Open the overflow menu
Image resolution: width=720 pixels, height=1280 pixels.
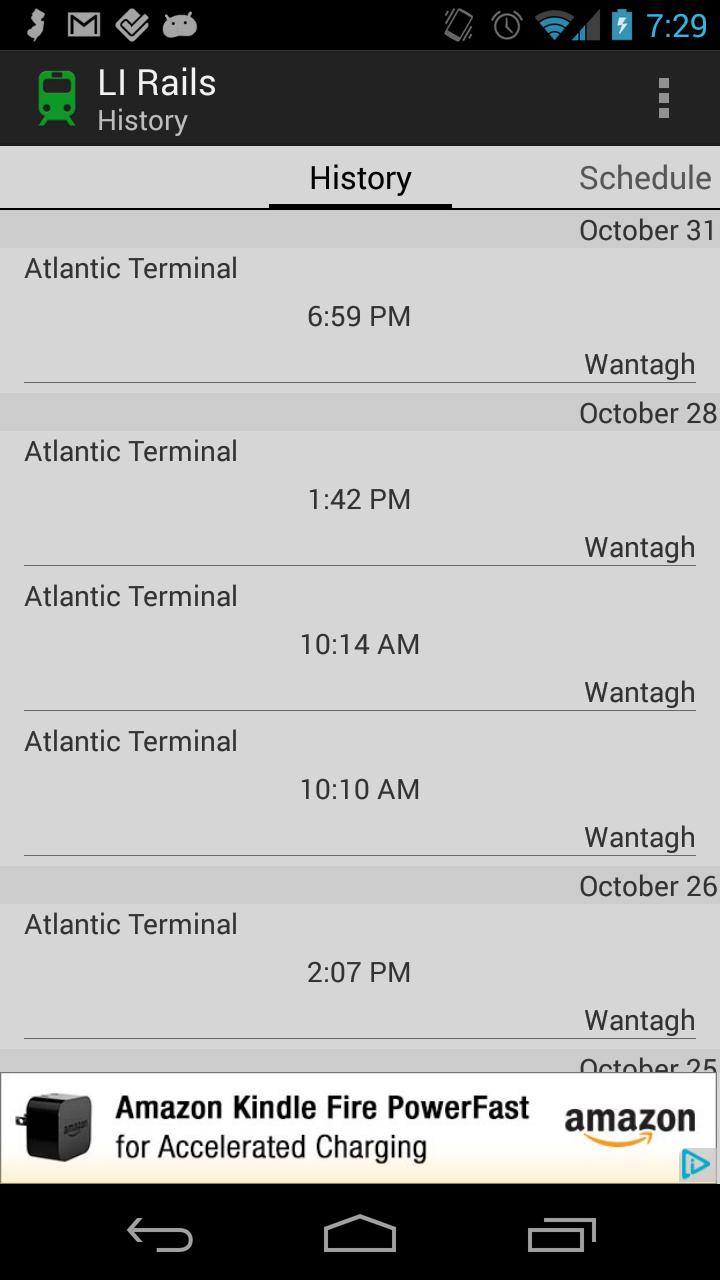(x=663, y=98)
